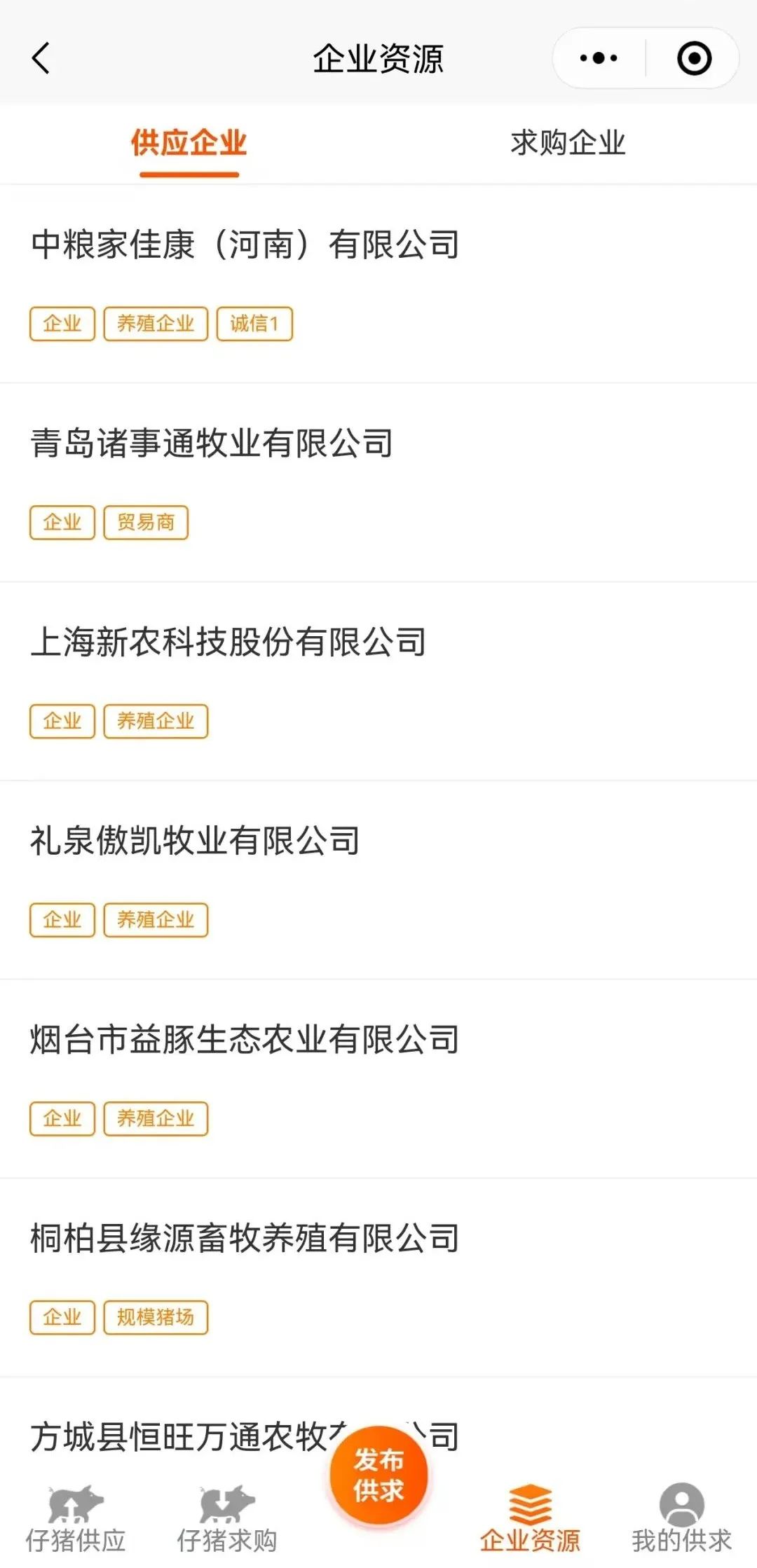Open the 我的供求 tab
The width and height of the screenshot is (757, 1568).
click(x=681, y=1519)
